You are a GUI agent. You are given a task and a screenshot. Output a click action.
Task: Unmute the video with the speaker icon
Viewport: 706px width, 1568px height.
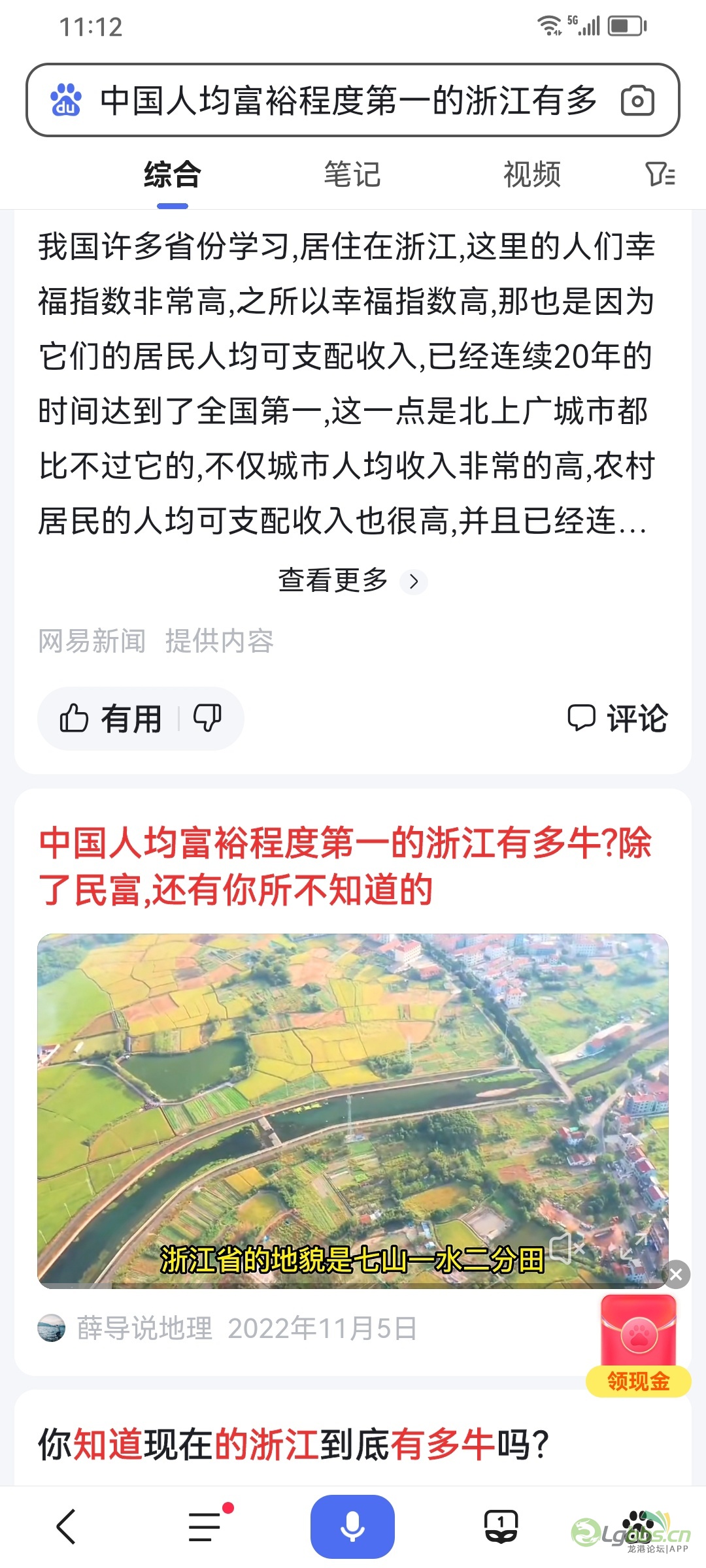coord(565,1248)
